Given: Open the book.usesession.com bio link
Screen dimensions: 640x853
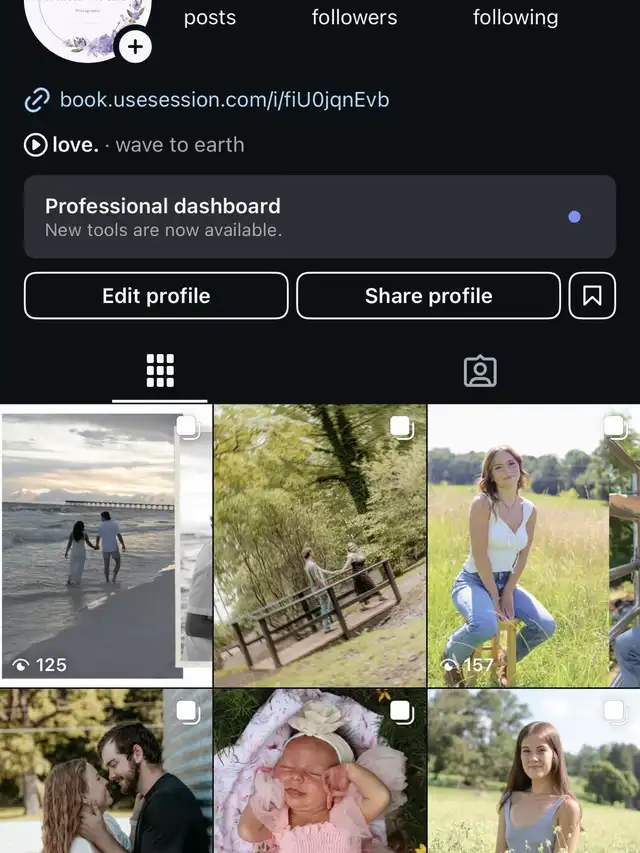Looking at the screenshot, I should 223,99.
